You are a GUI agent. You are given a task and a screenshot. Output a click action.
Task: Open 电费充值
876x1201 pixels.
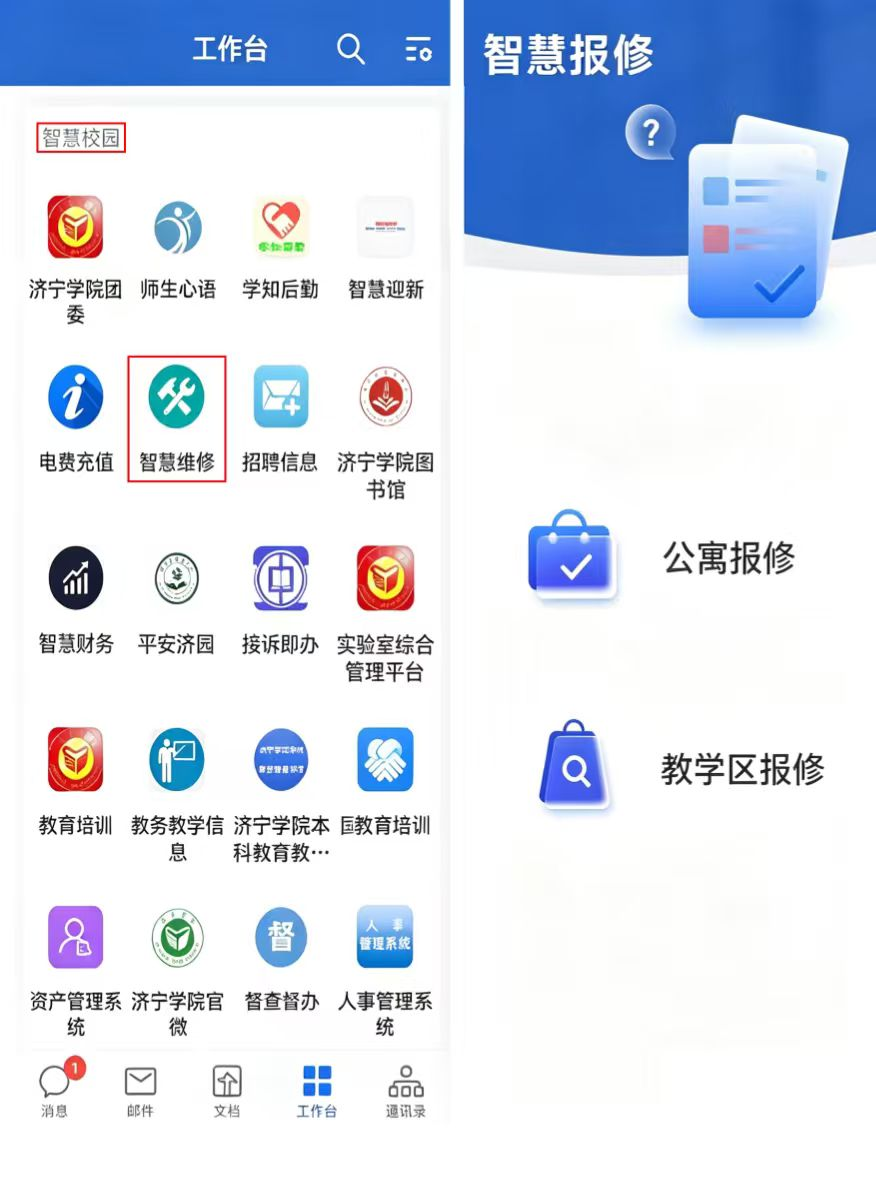pyautogui.click(x=76, y=419)
